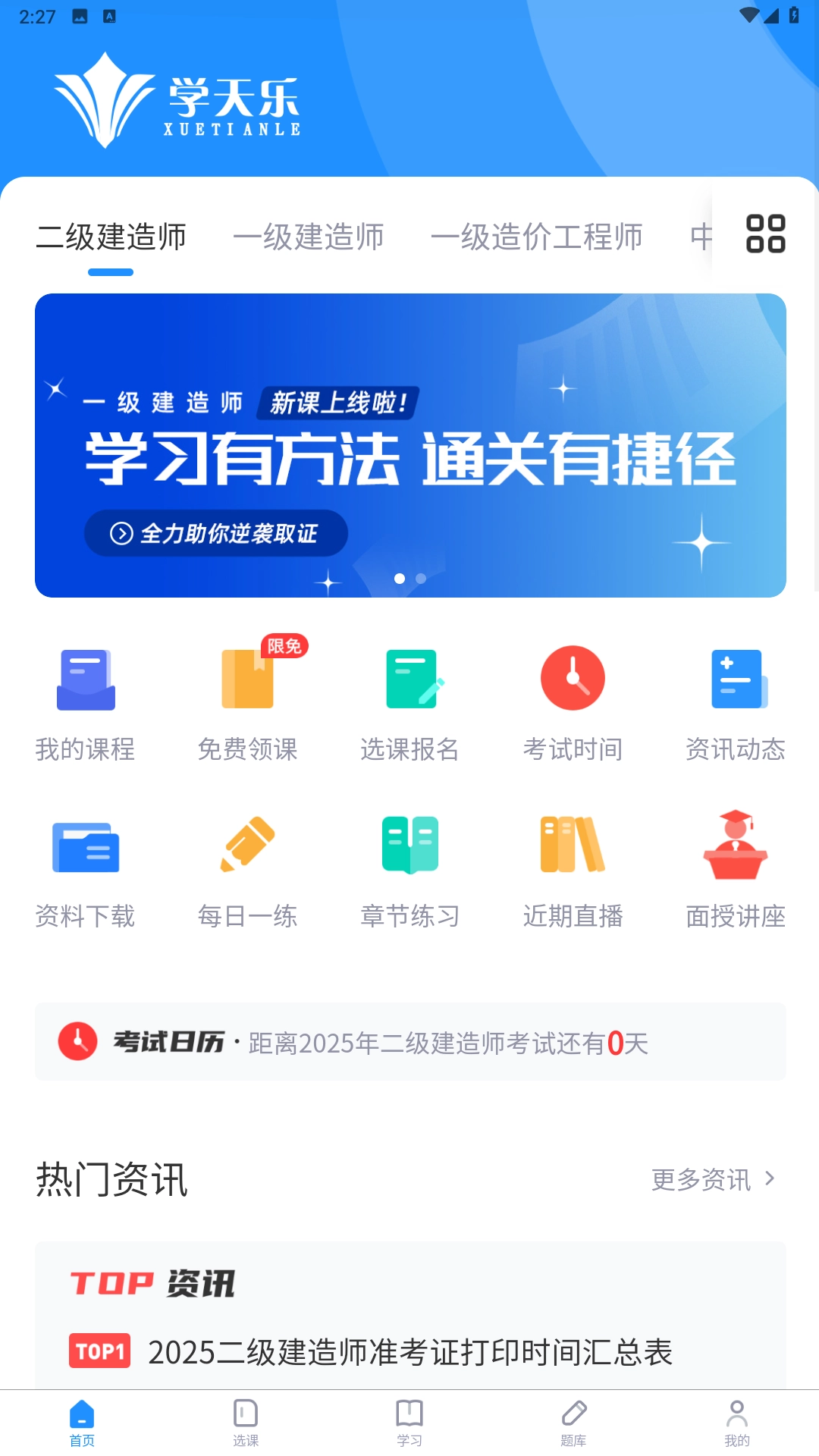Open the 我的课程 (My Courses) icon
819x1456 pixels.
tap(85, 698)
